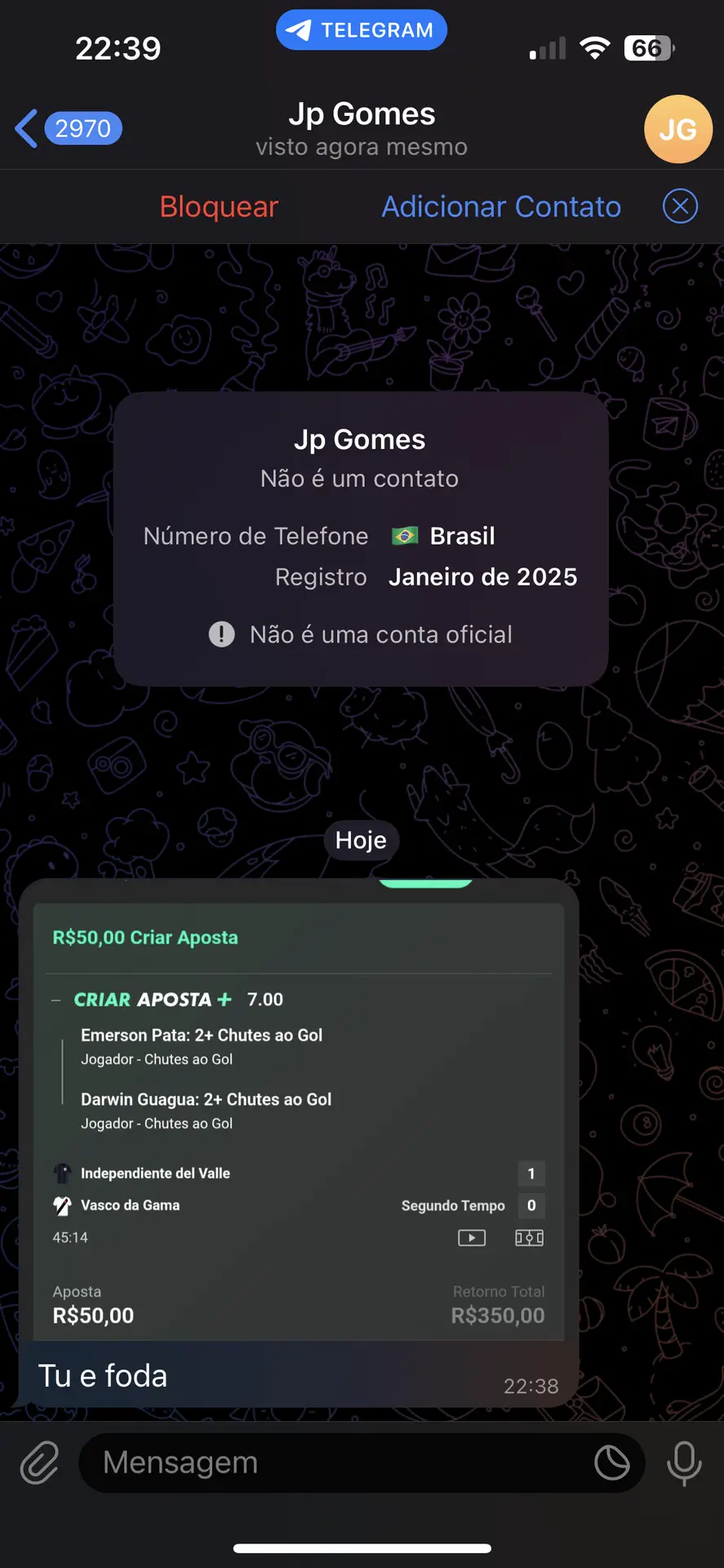Open Jp Gomes profile avatar

click(x=677, y=129)
